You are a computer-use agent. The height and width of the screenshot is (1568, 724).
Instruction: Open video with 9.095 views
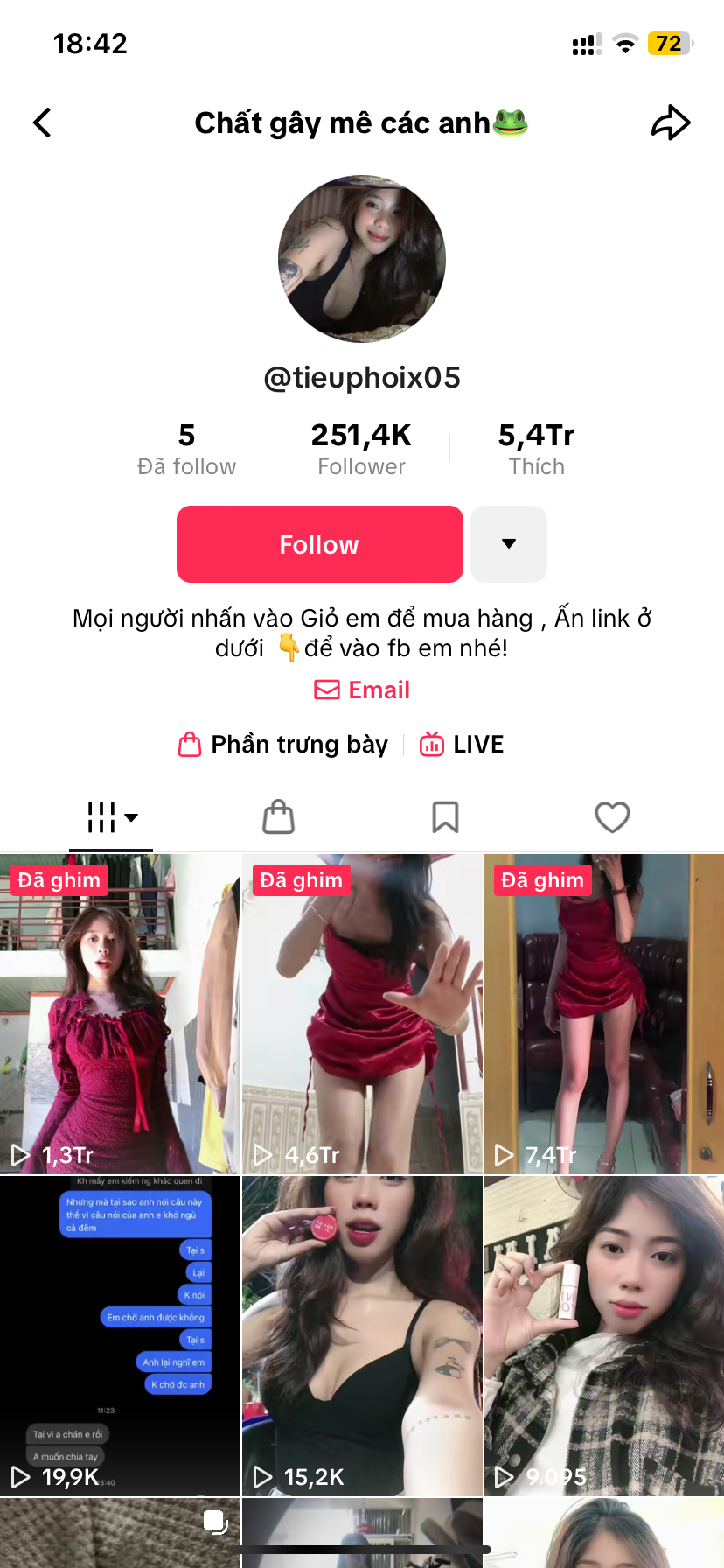pos(603,1336)
